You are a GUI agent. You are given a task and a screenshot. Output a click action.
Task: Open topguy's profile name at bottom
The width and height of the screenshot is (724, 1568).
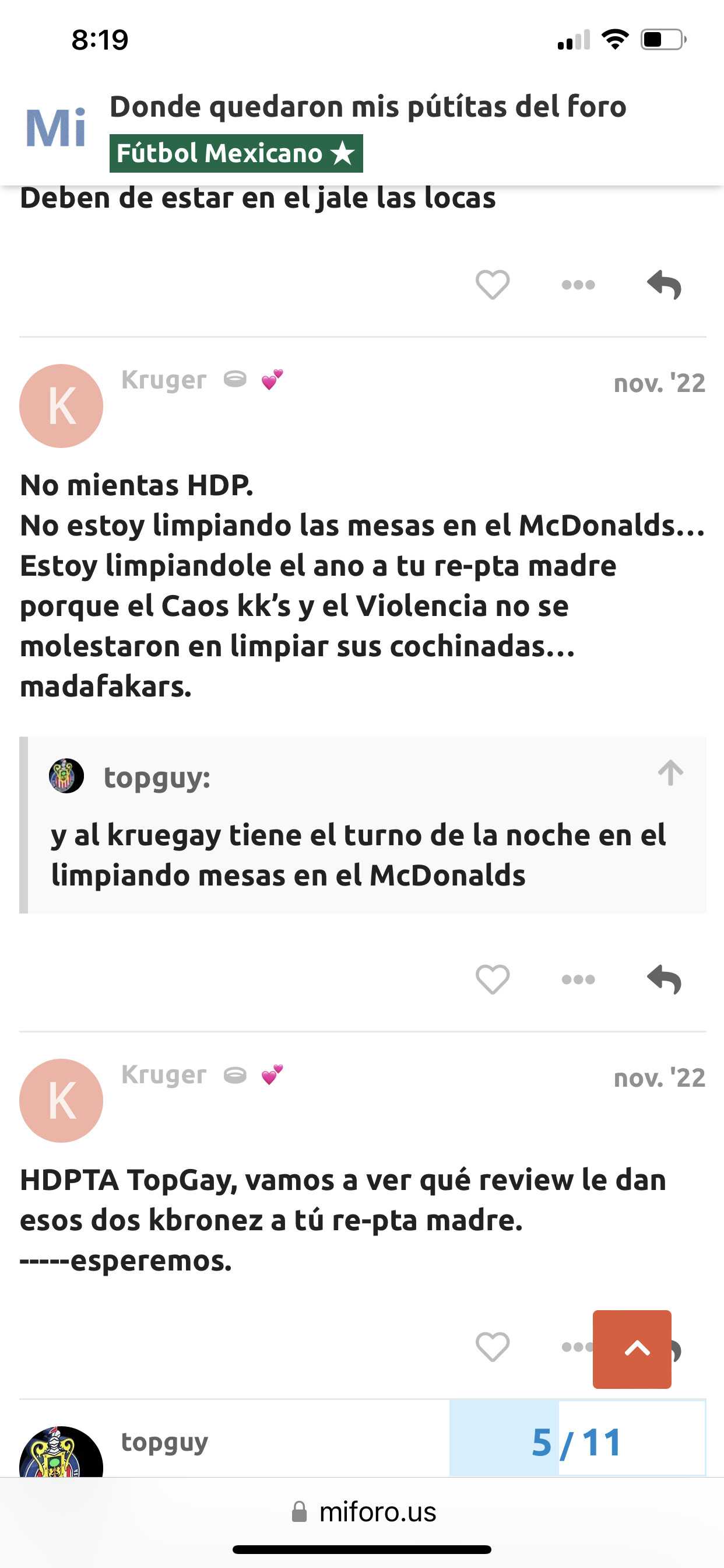coord(164,1443)
